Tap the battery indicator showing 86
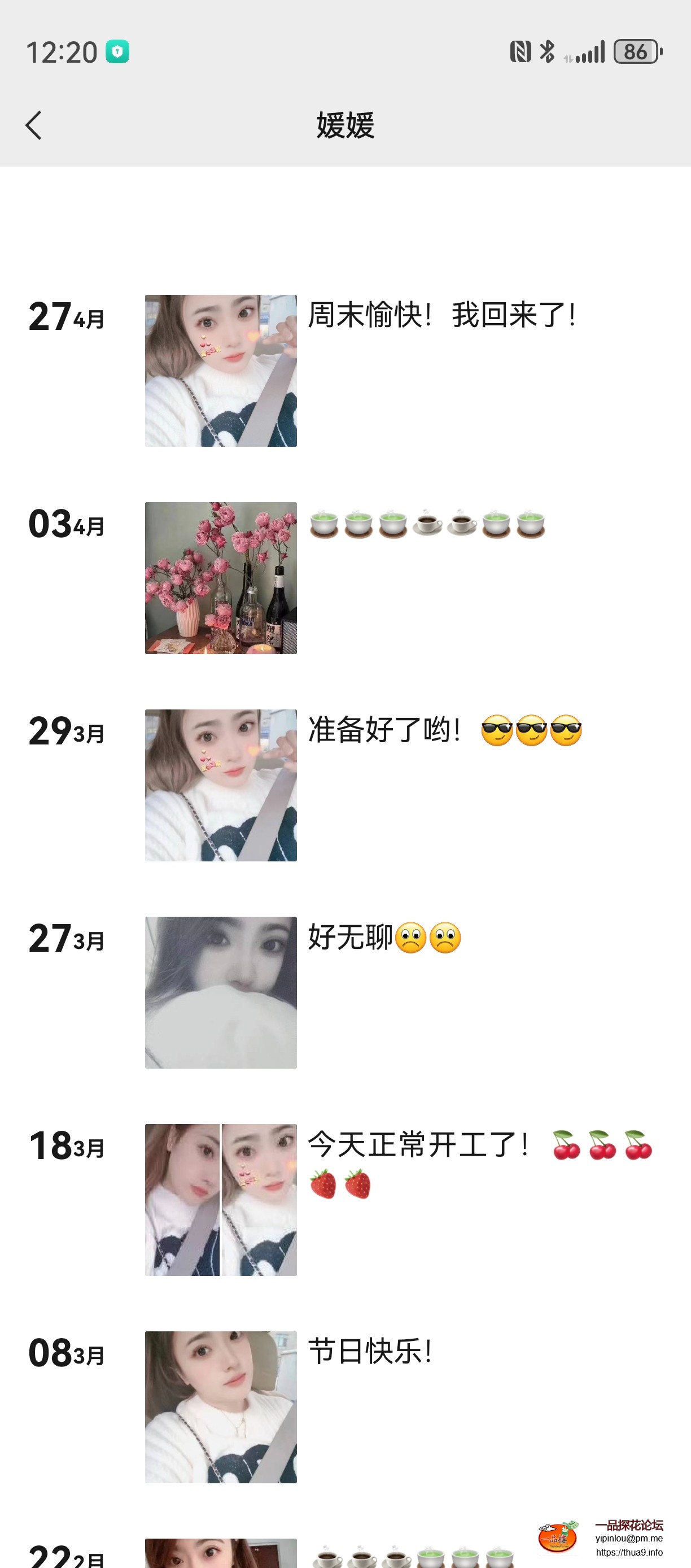 tap(635, 52)
